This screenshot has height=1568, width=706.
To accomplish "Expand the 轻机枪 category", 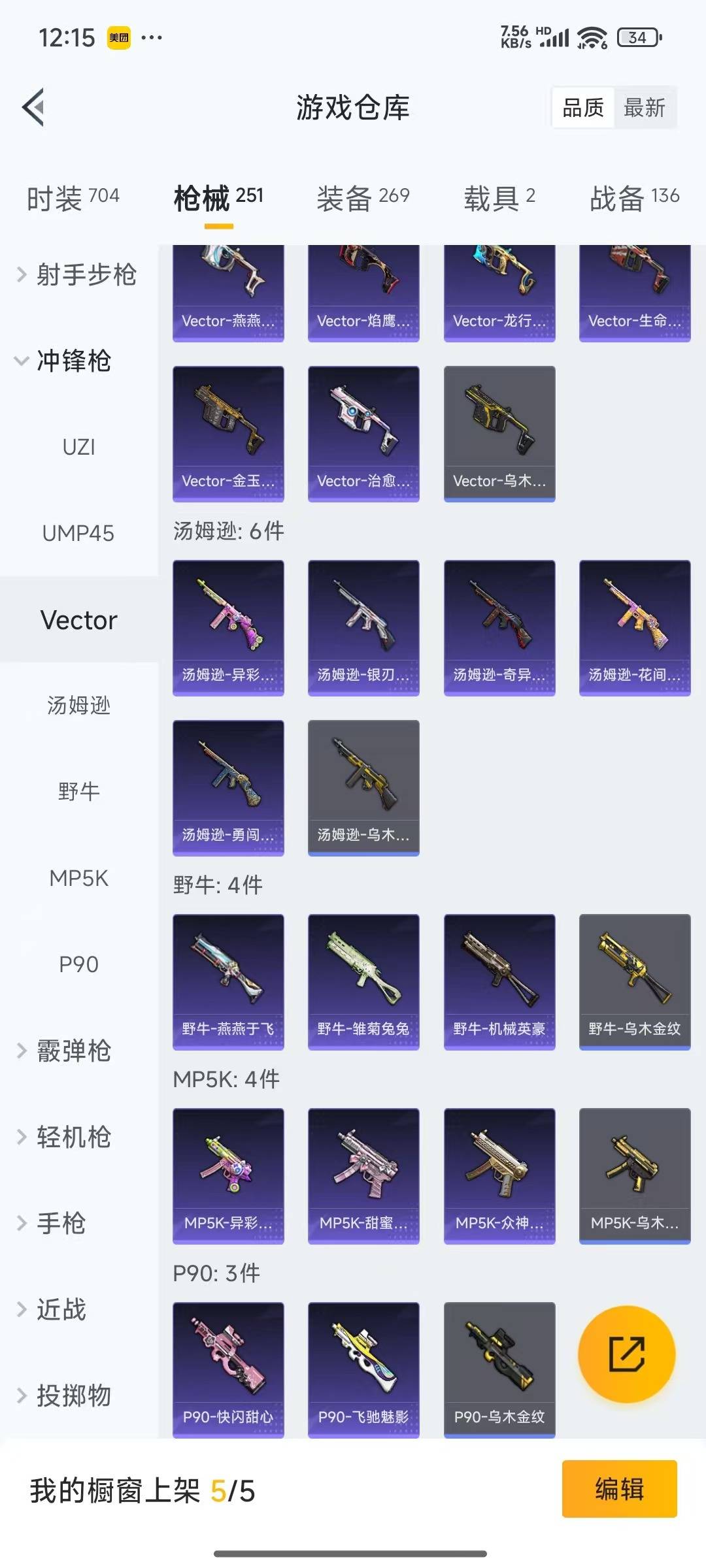I will [73, 1137].
